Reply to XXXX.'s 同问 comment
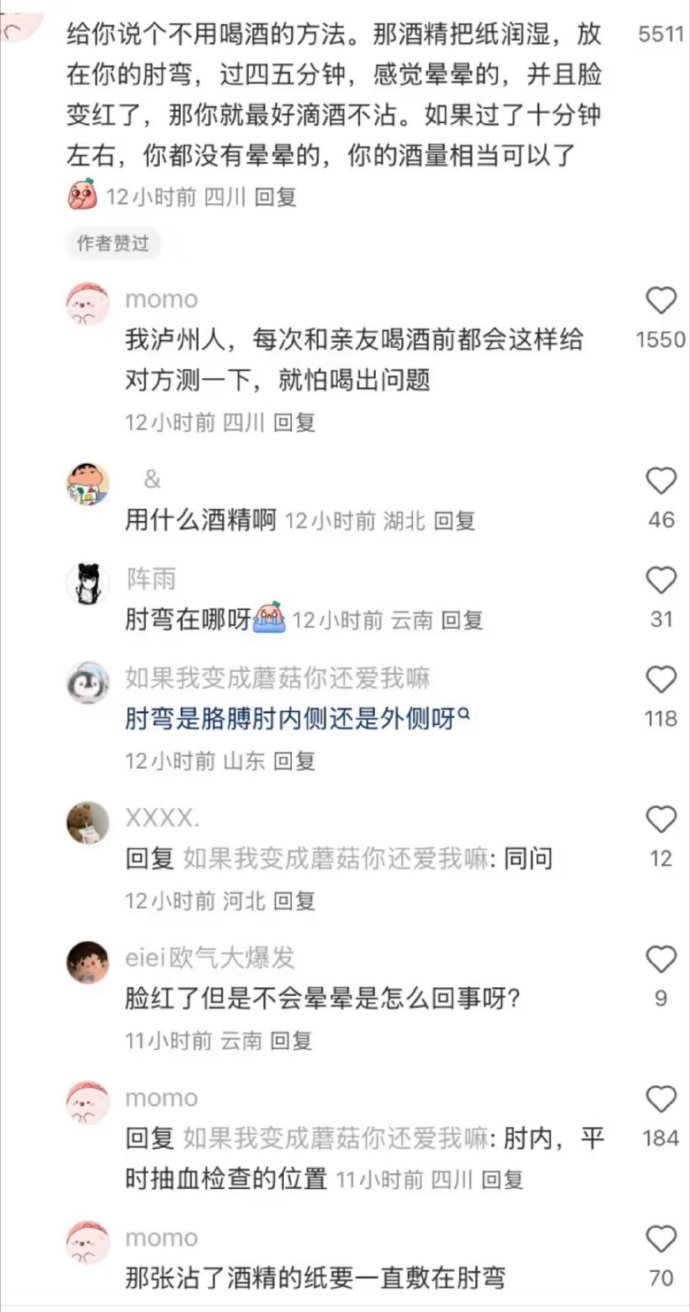Viewport: 690px width, 1312px height. tap(294, 900)
